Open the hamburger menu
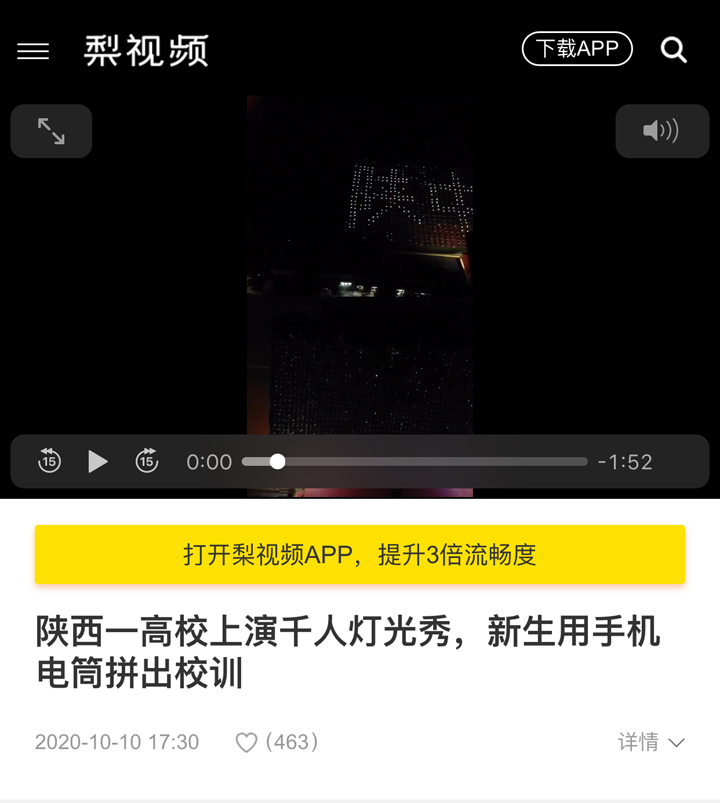The width and height of the screenshot is (720, 803). 33,51
